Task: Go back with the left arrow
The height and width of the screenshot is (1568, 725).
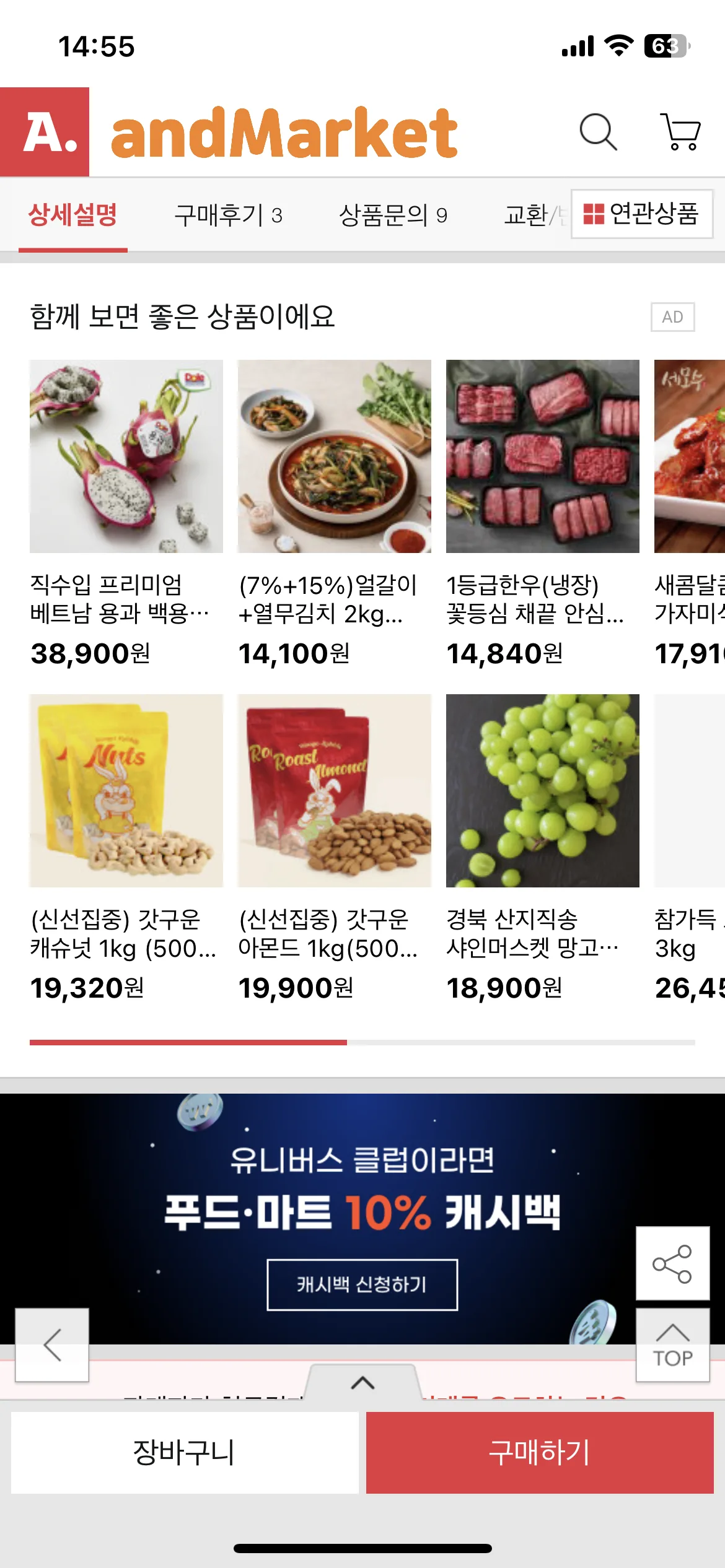Action: (52, 1345)
